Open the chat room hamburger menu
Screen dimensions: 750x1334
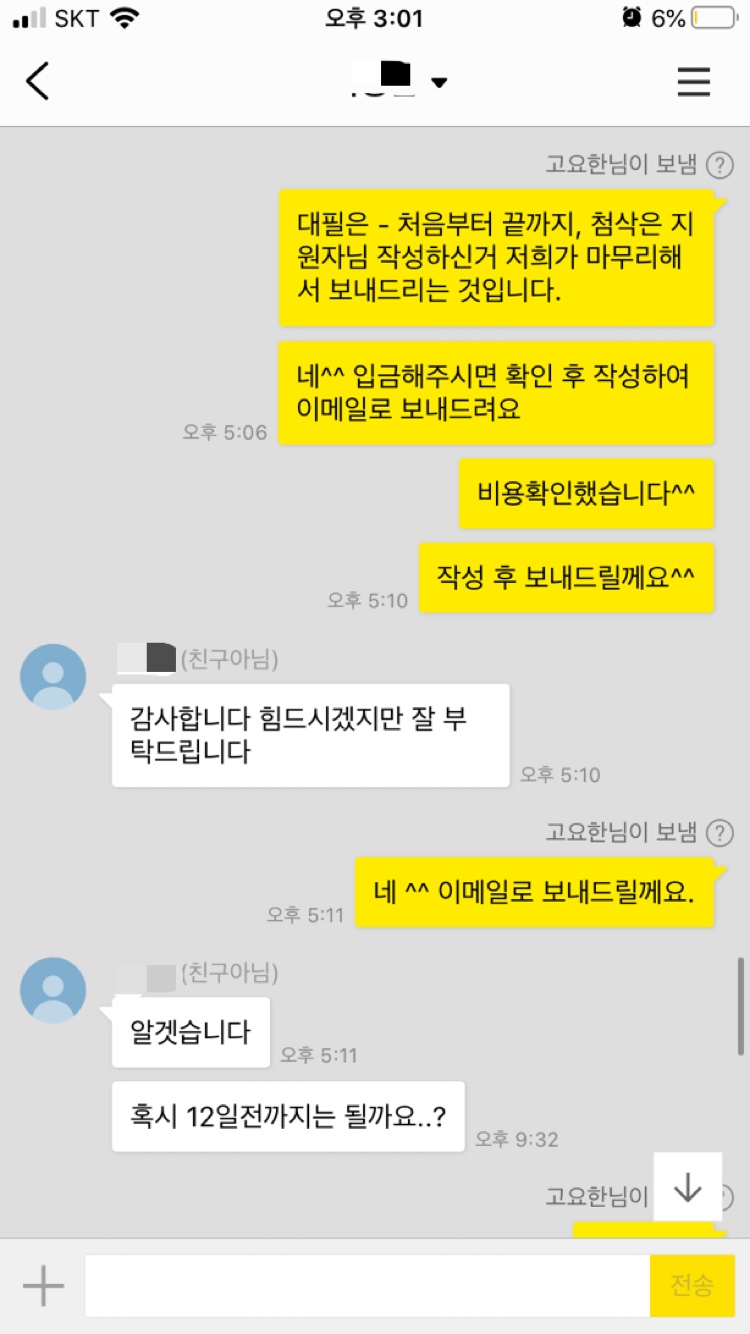(x=693, y=81)
